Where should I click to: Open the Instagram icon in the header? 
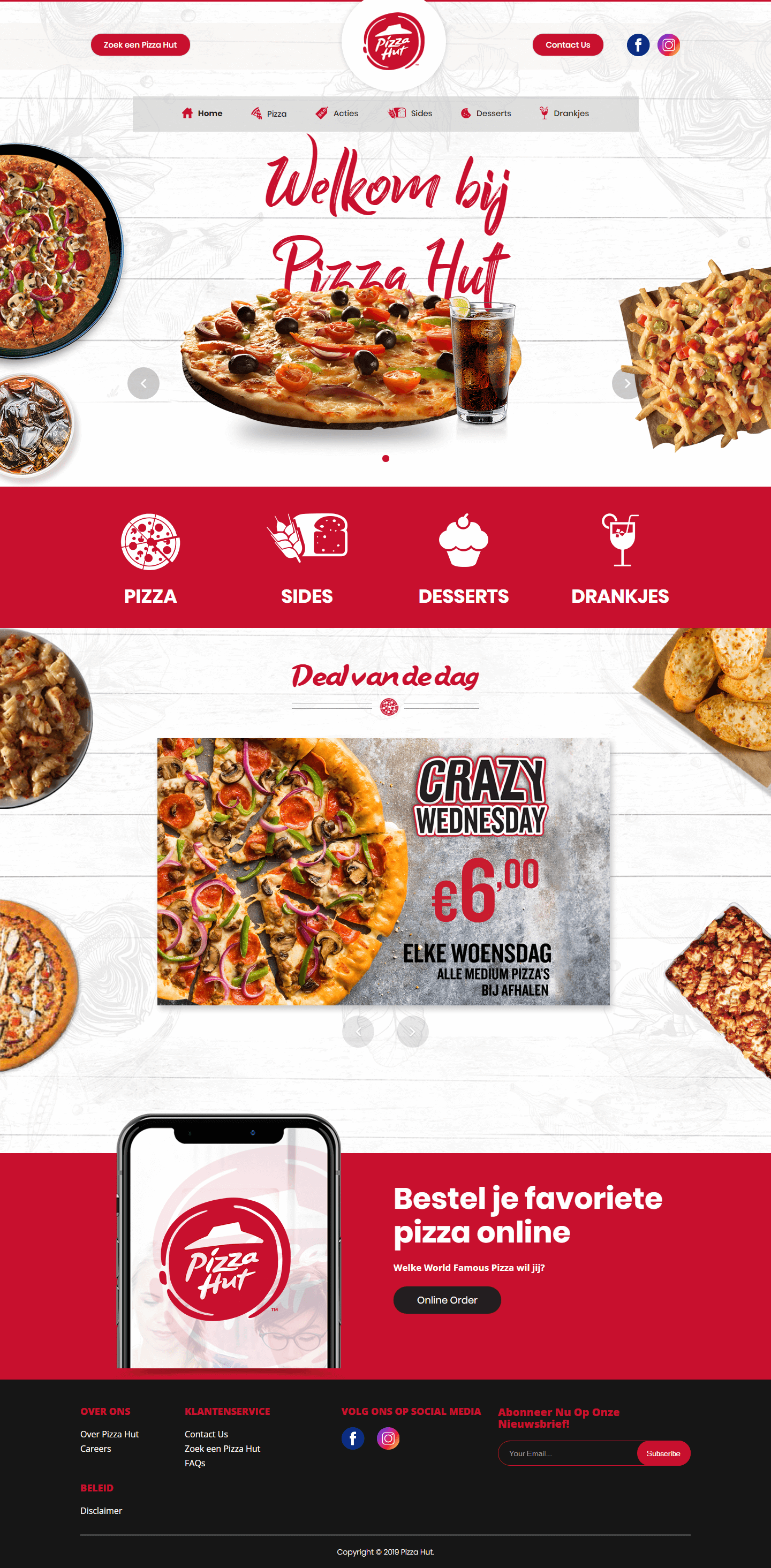point(668,44)
